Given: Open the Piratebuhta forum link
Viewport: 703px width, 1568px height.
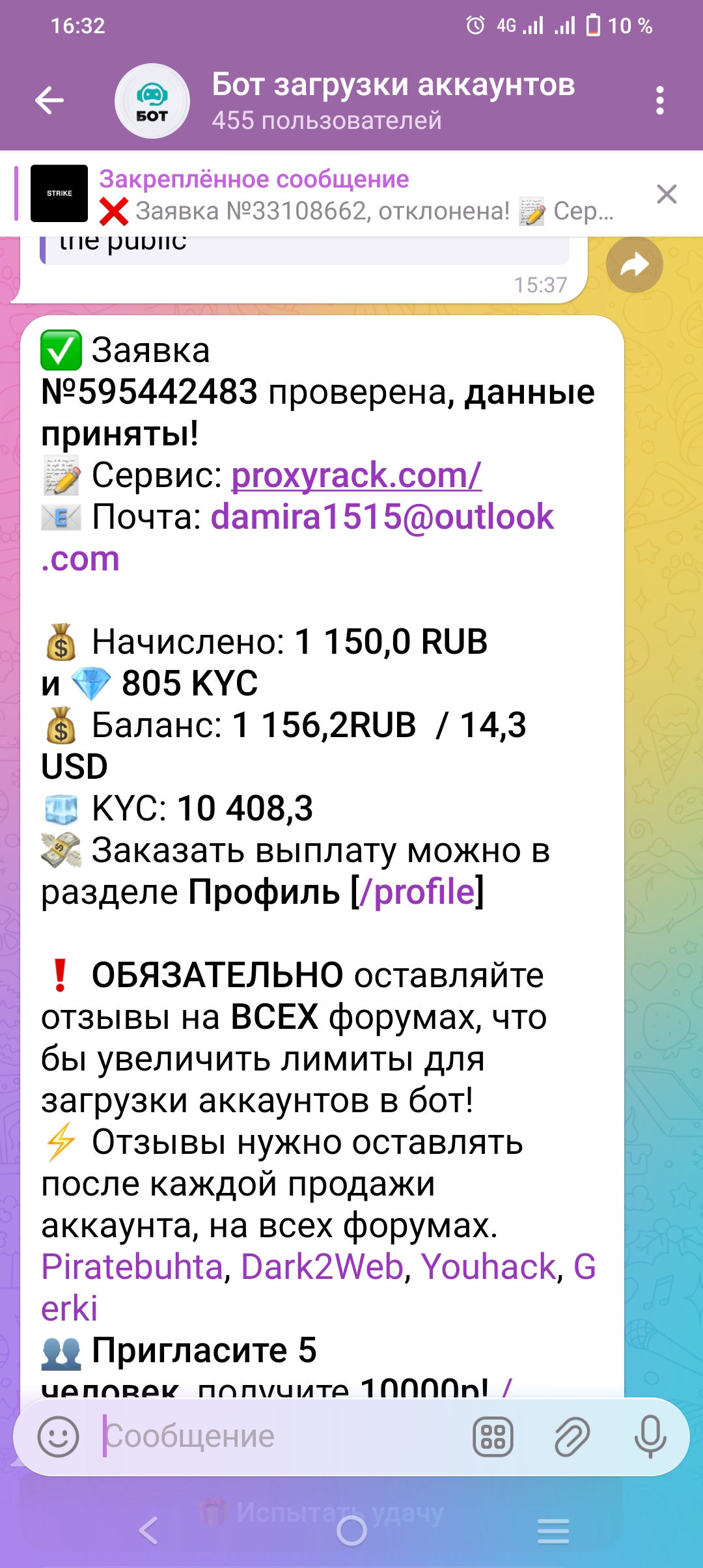Looking at the screenshot, I should tap(132, 1267).
